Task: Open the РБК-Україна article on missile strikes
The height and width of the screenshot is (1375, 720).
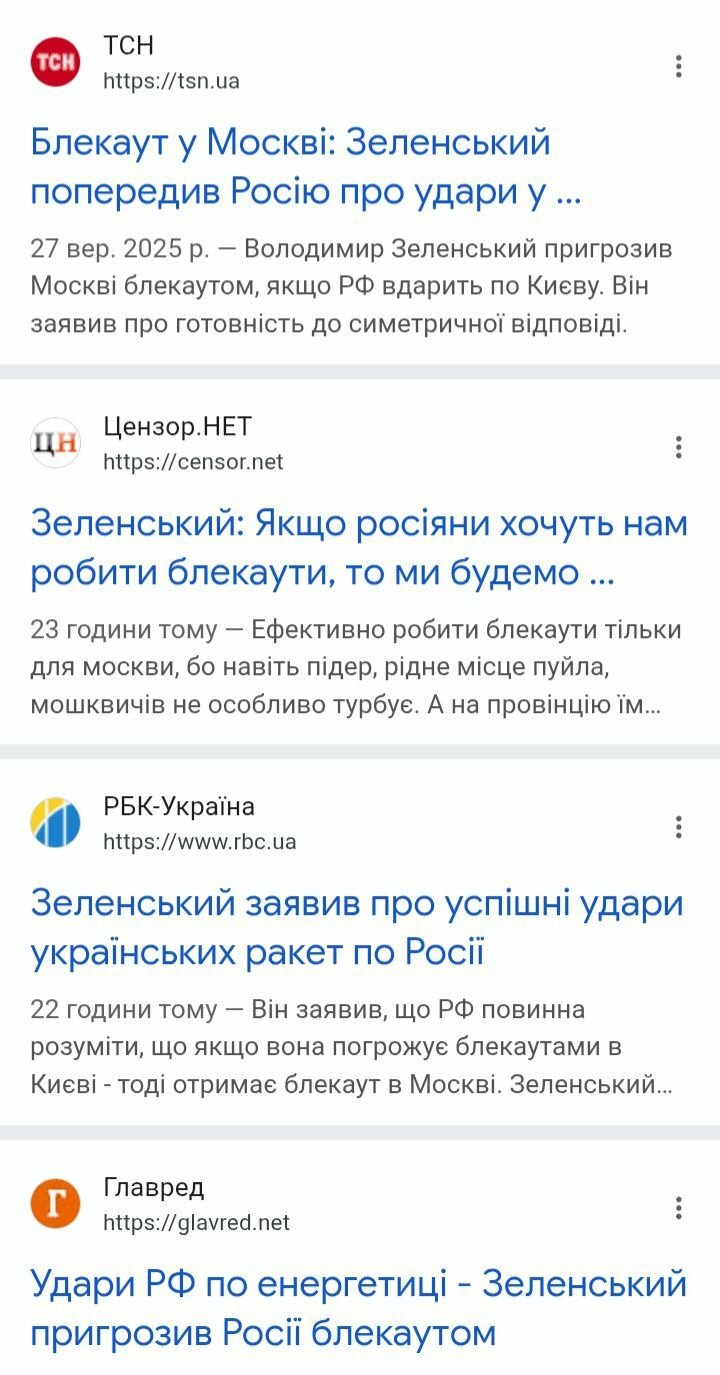Action: coord(356,927)
